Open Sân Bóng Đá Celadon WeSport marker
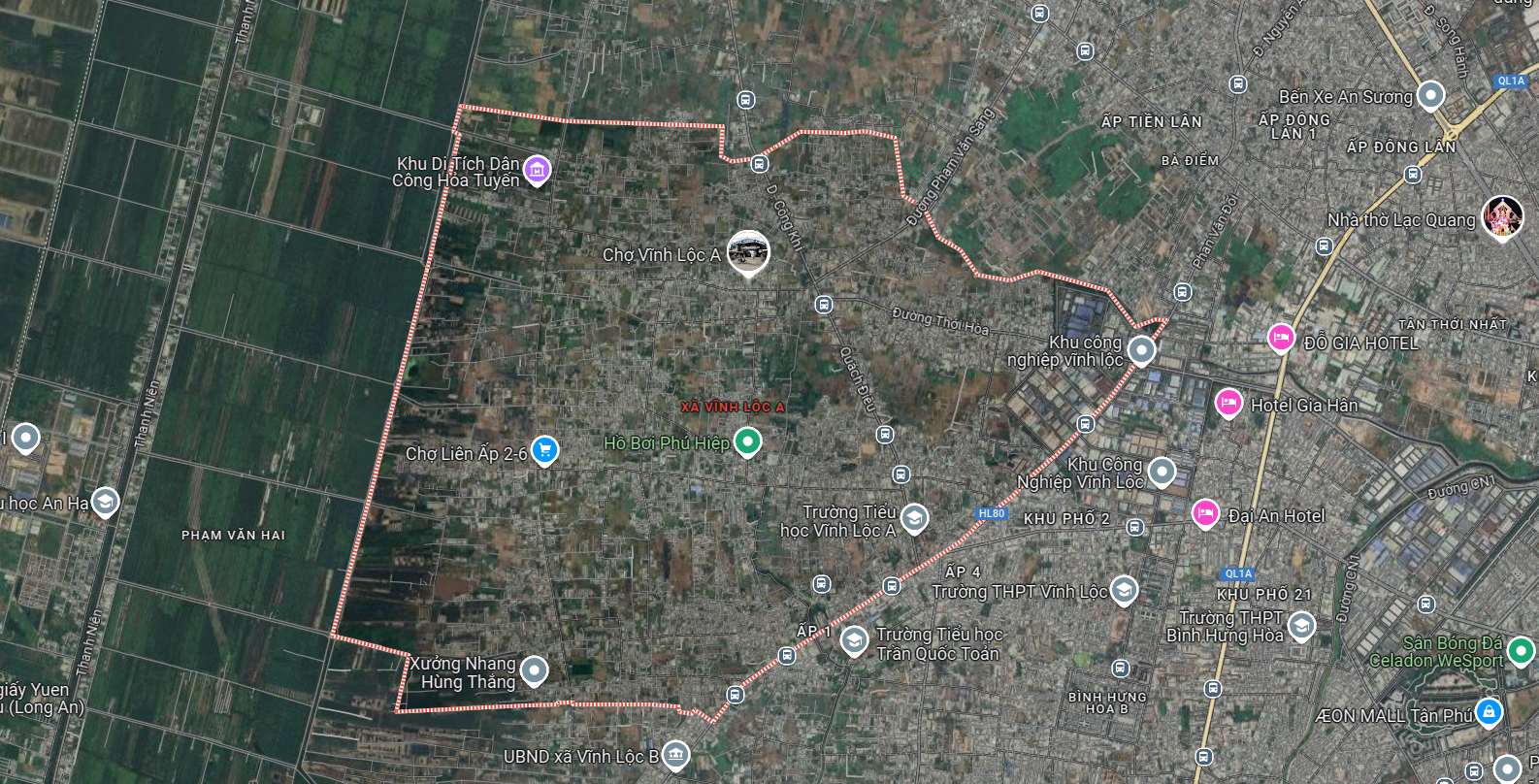This screenshot has height=784, width=1539. (1521, 650)
